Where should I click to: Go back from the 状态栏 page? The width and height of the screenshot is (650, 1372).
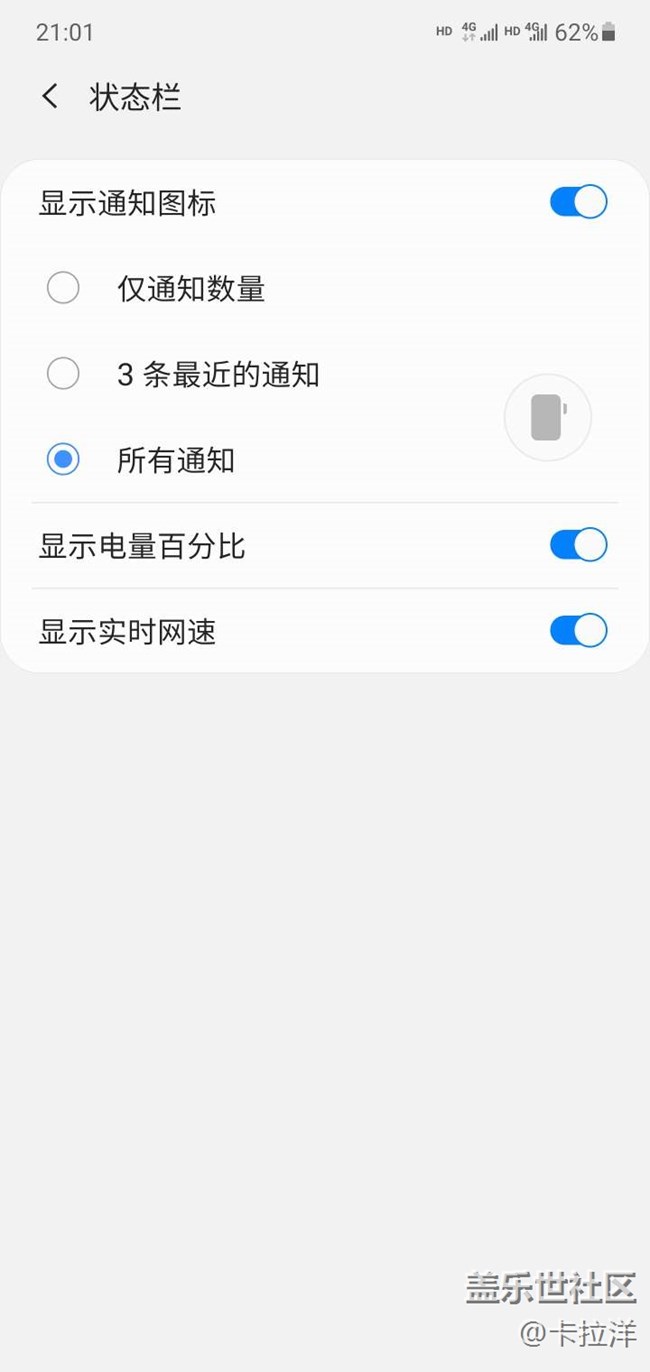pyautogui.click(x=50, y=97)
